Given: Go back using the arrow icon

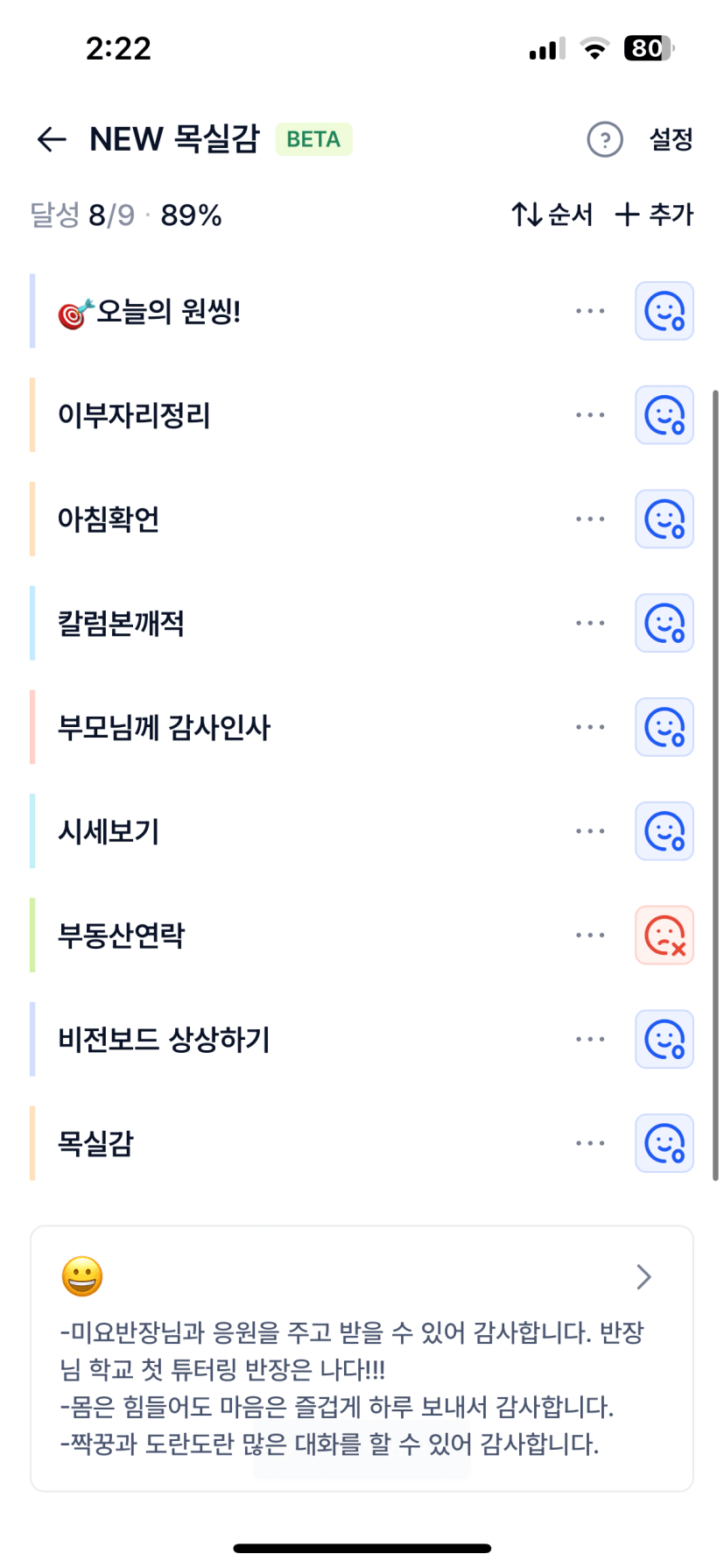Looking at the screenshot, I should [x=52, y=139].
